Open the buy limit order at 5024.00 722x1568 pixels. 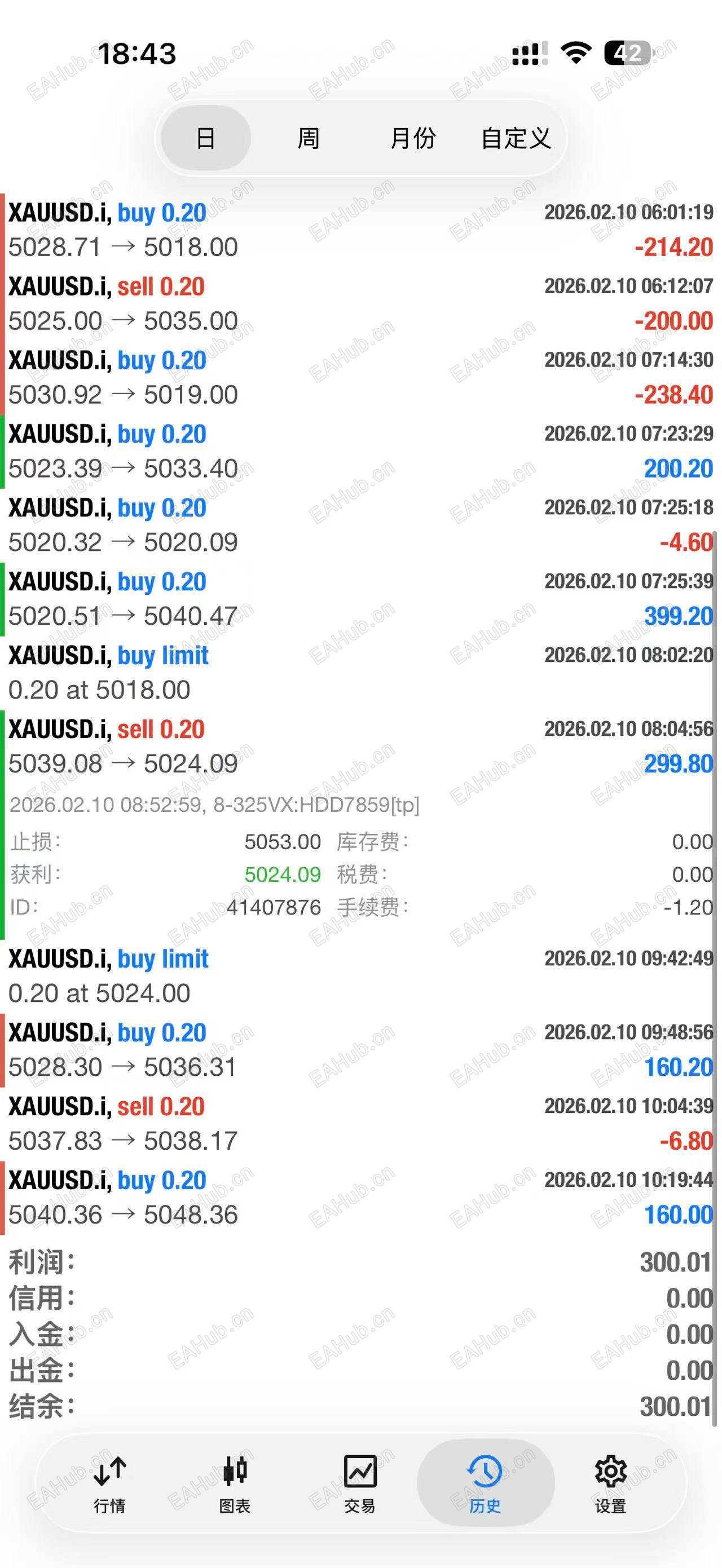pyautogui.click(x=360, y=976)
